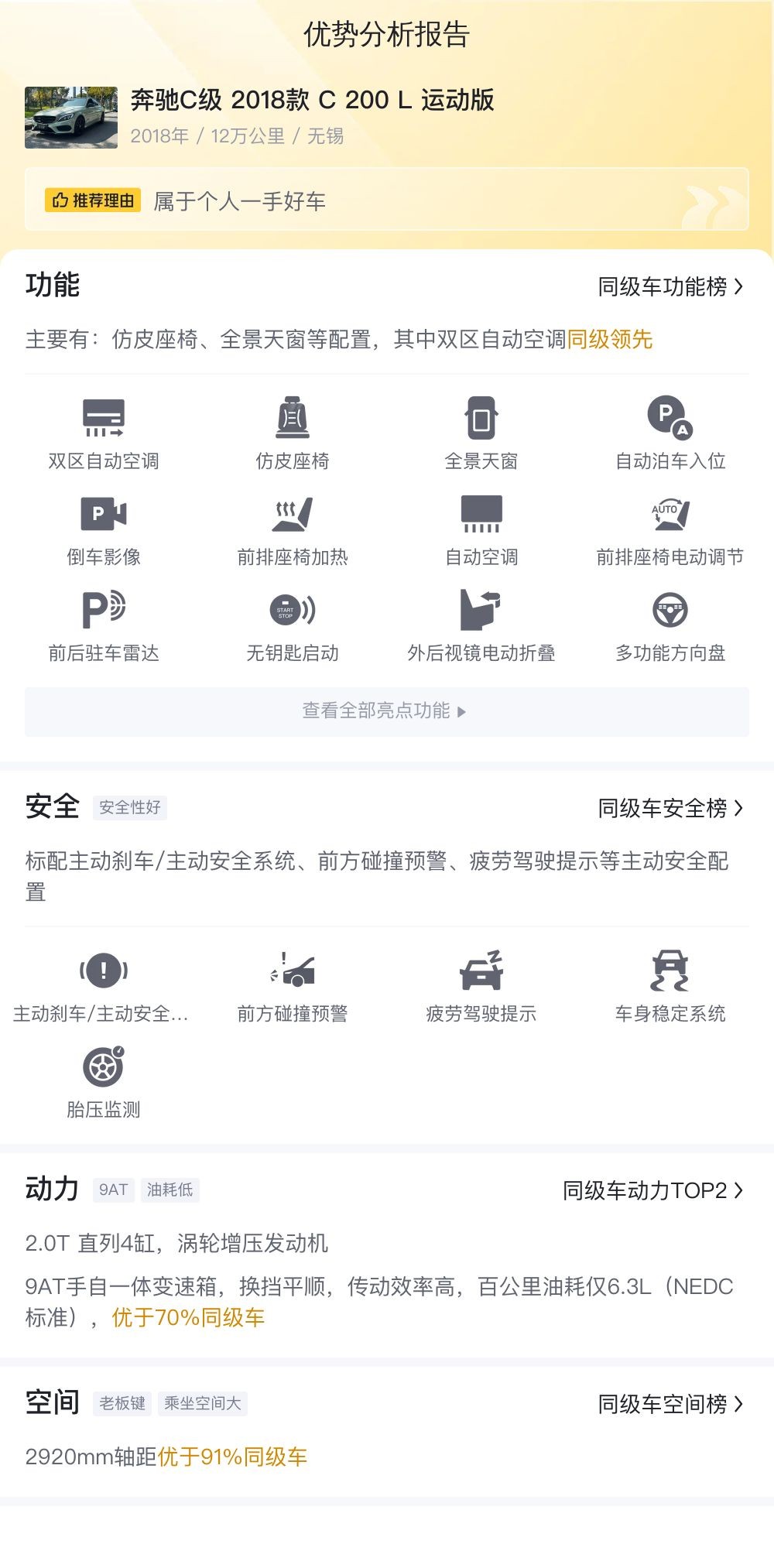Open the 同级车空间榜 space ranking

click(x=670, y=1404)
